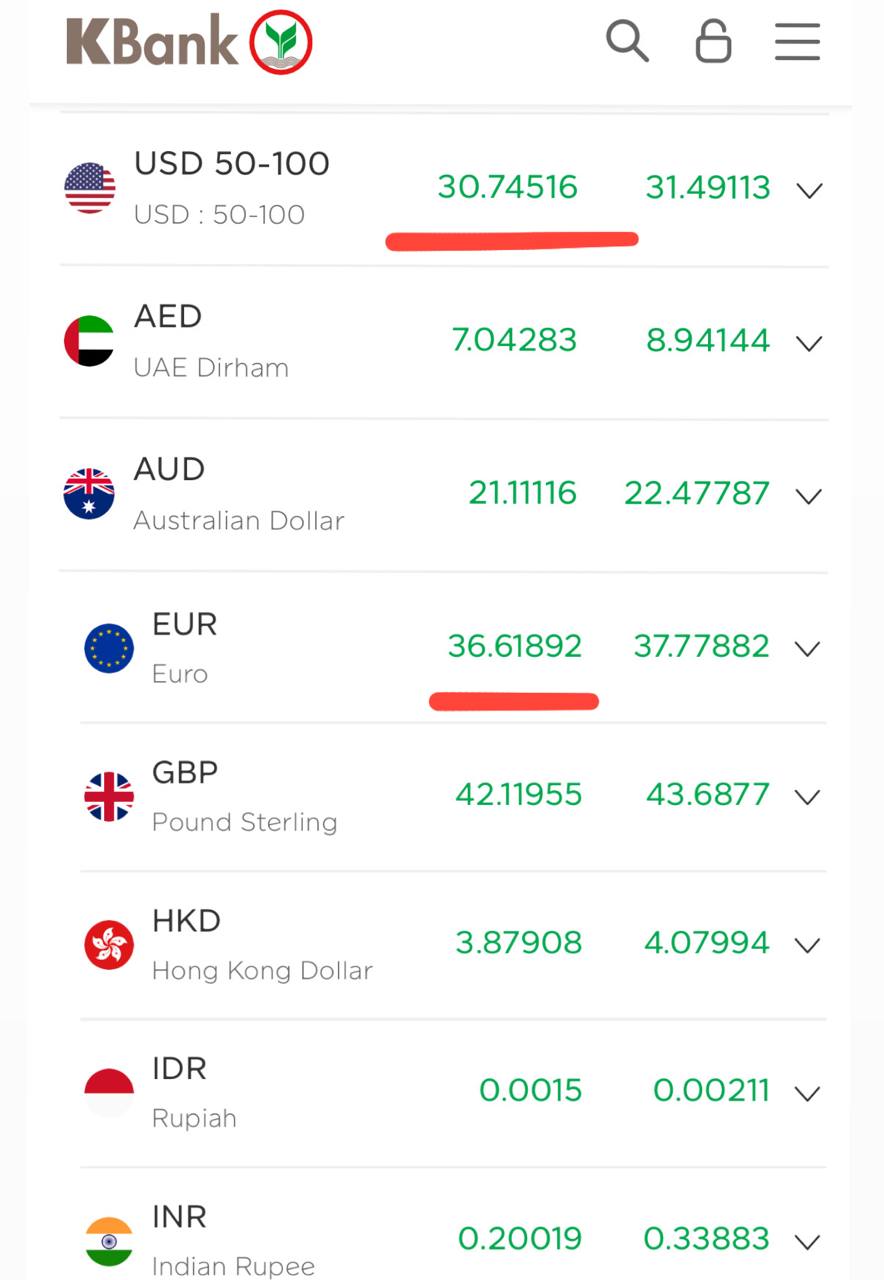884x1280 pixels.
Task: Click the EUR European Union flag icon
Action: pyautogui.click(x=110, y=648)
